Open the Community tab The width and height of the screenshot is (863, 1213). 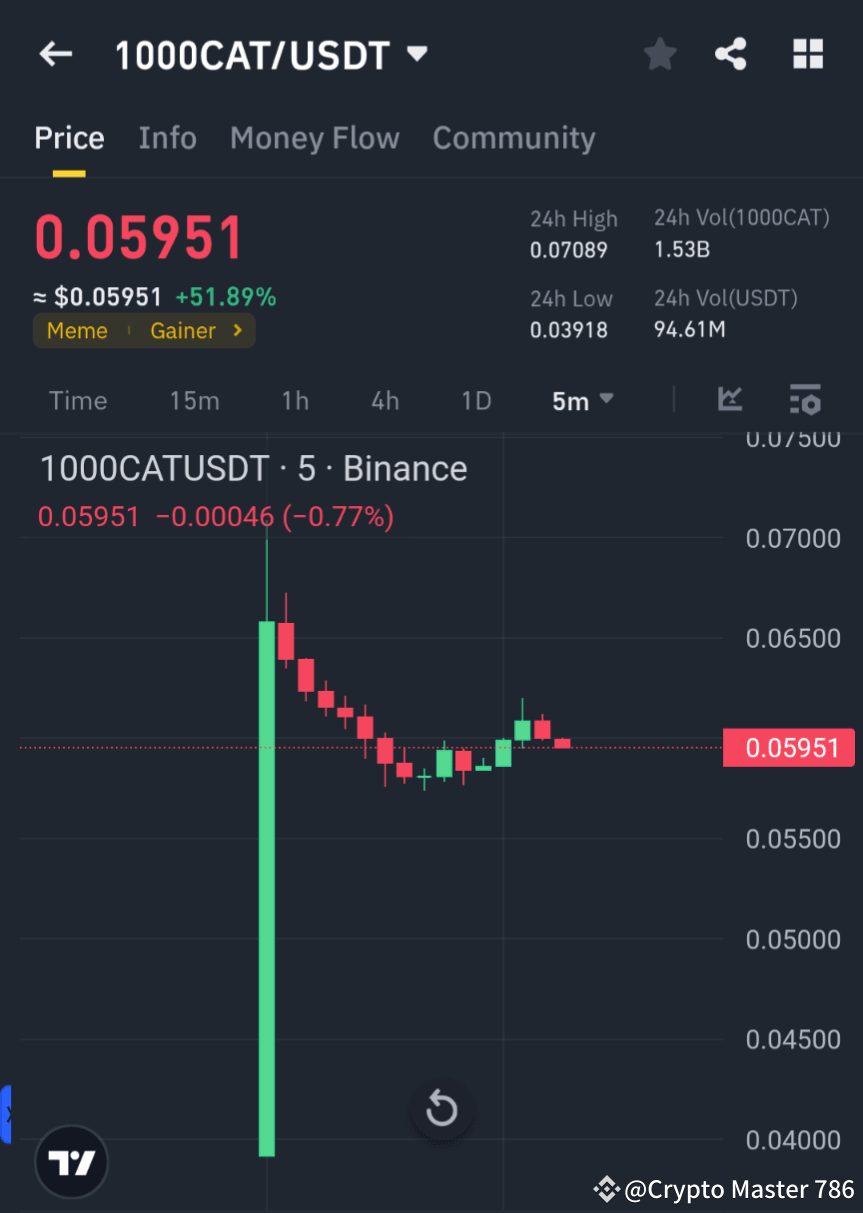[x=513, y=139]
